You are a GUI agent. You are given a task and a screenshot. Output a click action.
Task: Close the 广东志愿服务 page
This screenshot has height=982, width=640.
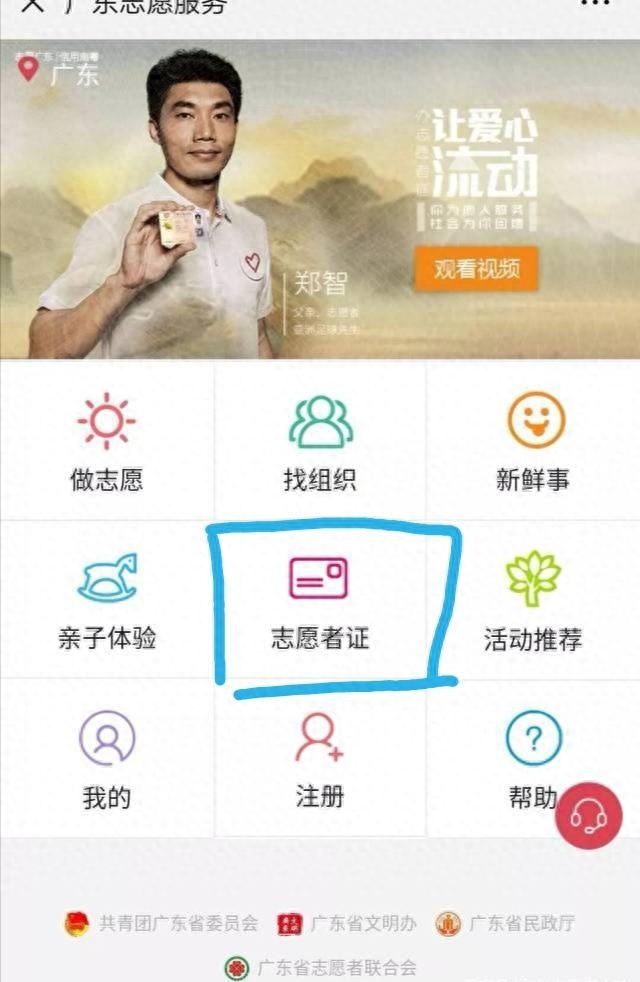click(x=32, y=6)
